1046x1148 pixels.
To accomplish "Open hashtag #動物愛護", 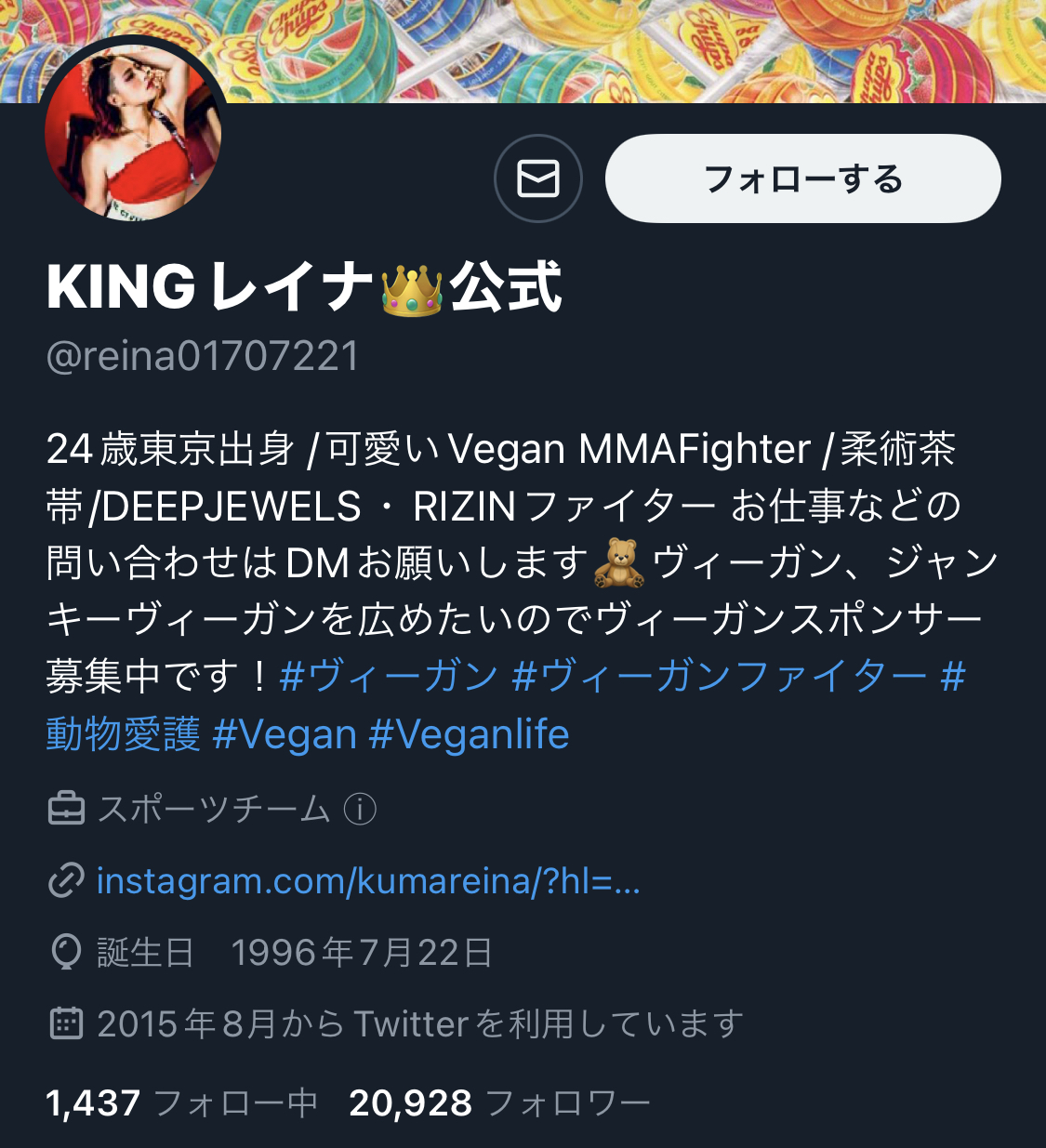I will pyautogui.click(x=123, y=734).
